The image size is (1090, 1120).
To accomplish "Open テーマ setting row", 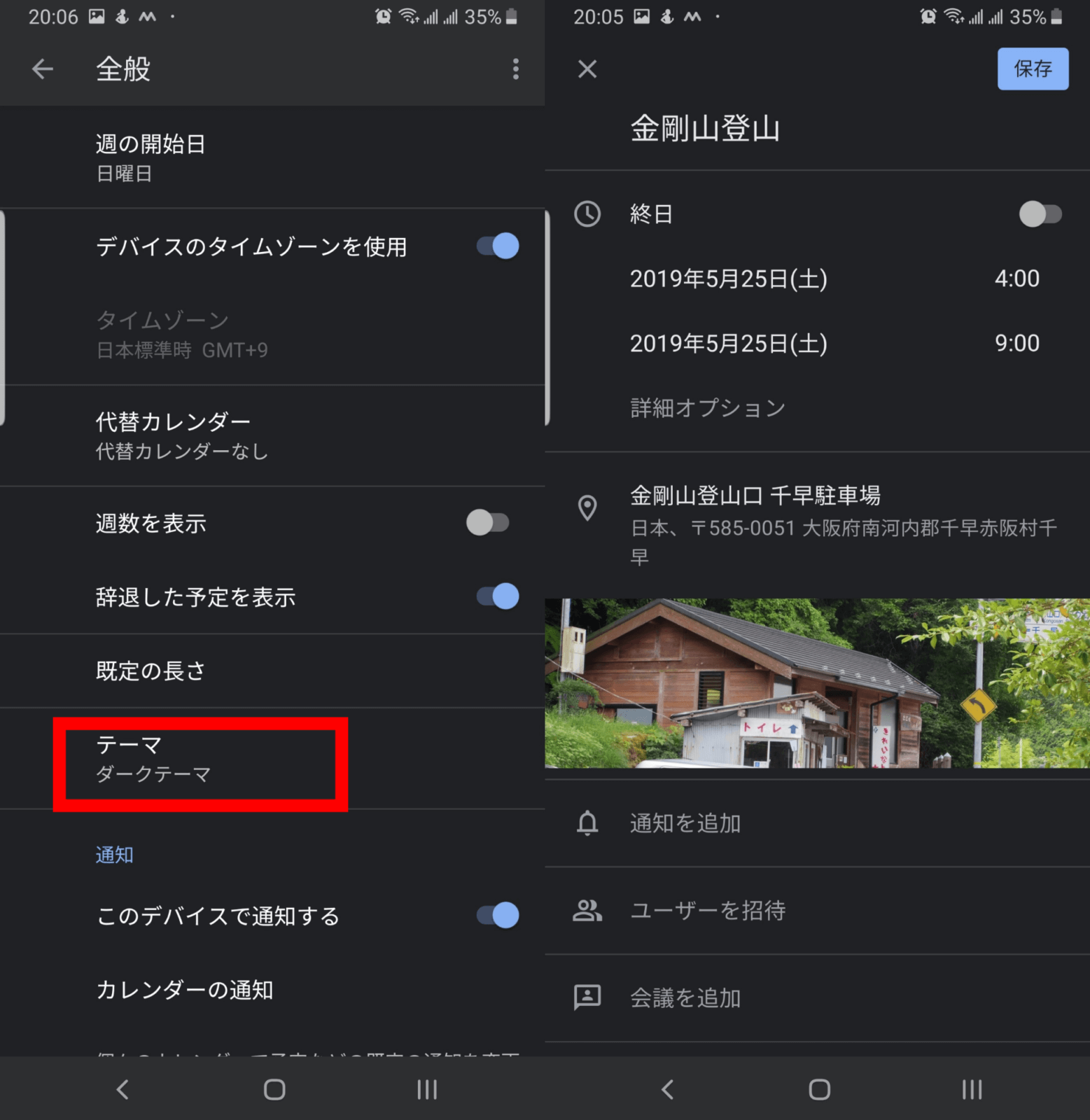I will (272, 759).
